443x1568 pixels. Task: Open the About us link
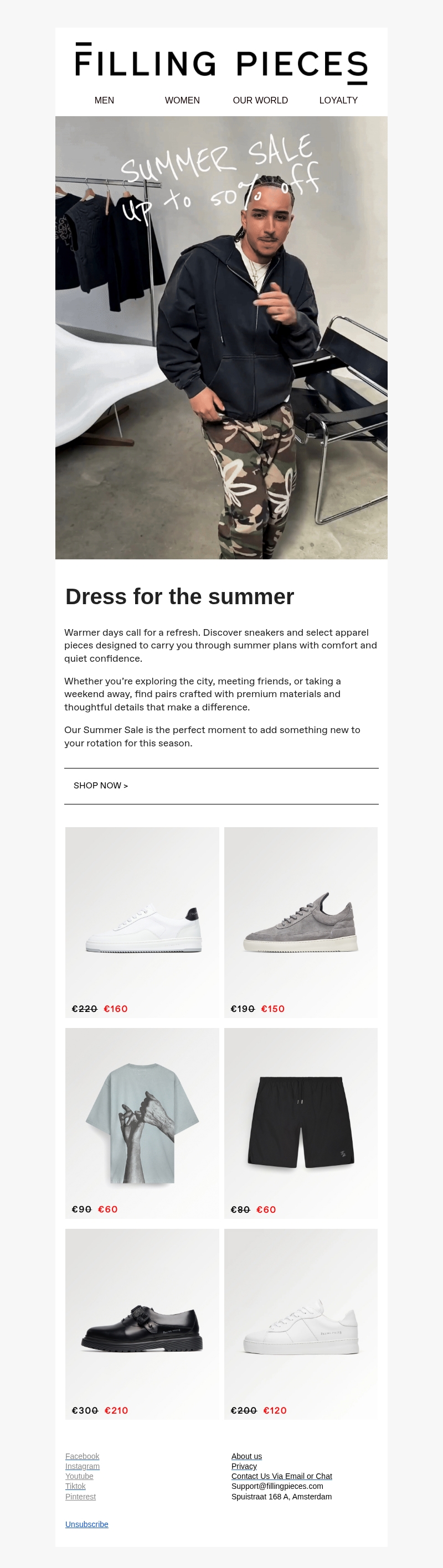coord(246,1456)
